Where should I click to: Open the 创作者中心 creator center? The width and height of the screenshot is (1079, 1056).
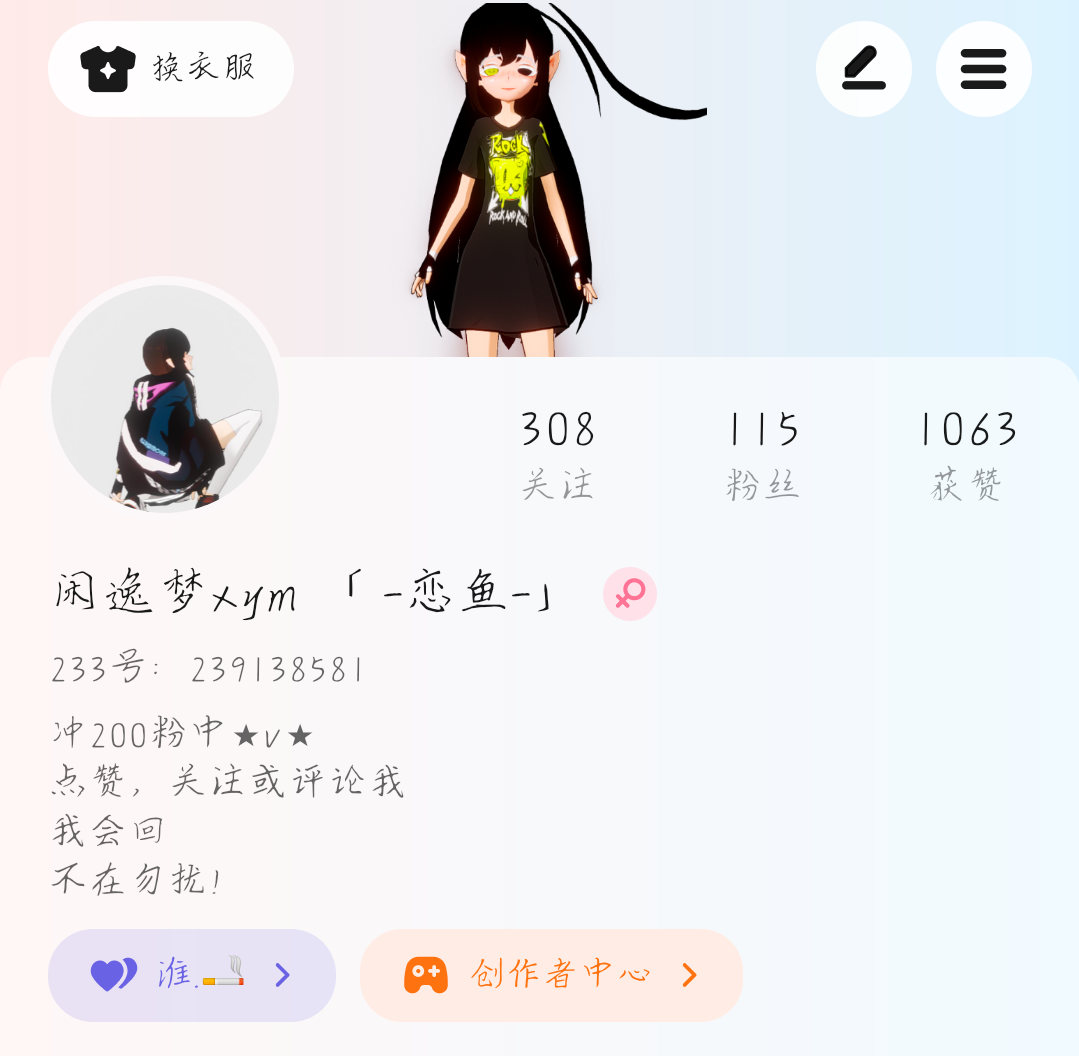551,975
